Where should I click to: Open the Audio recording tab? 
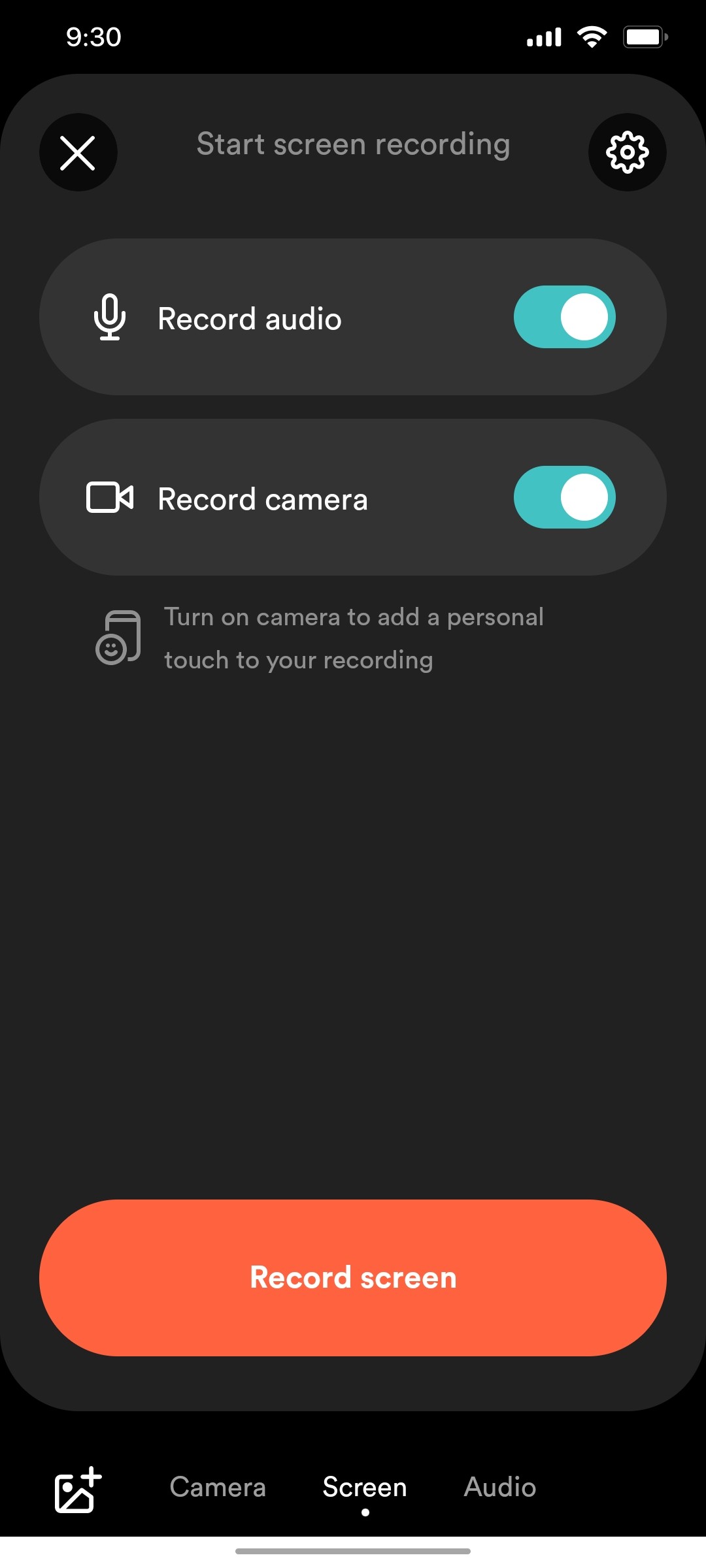pyautogui.click(x=499, y=1488)
